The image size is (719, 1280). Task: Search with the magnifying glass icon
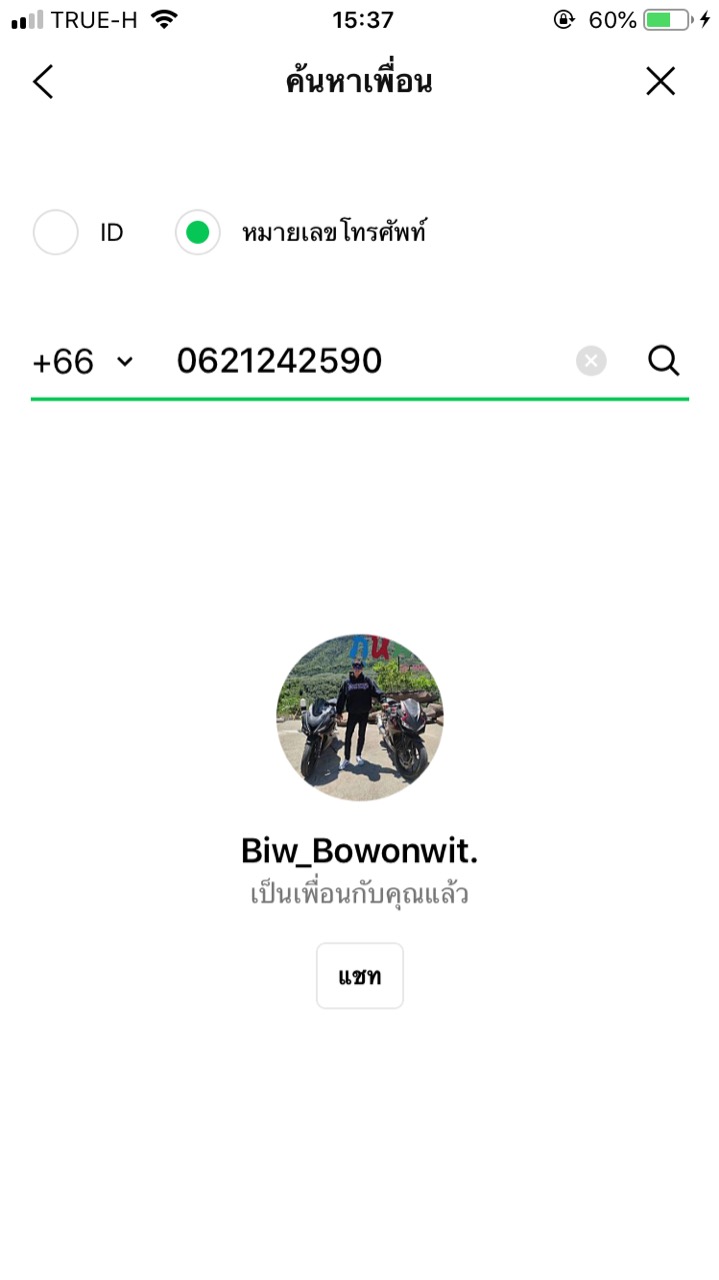pos(663,361)
